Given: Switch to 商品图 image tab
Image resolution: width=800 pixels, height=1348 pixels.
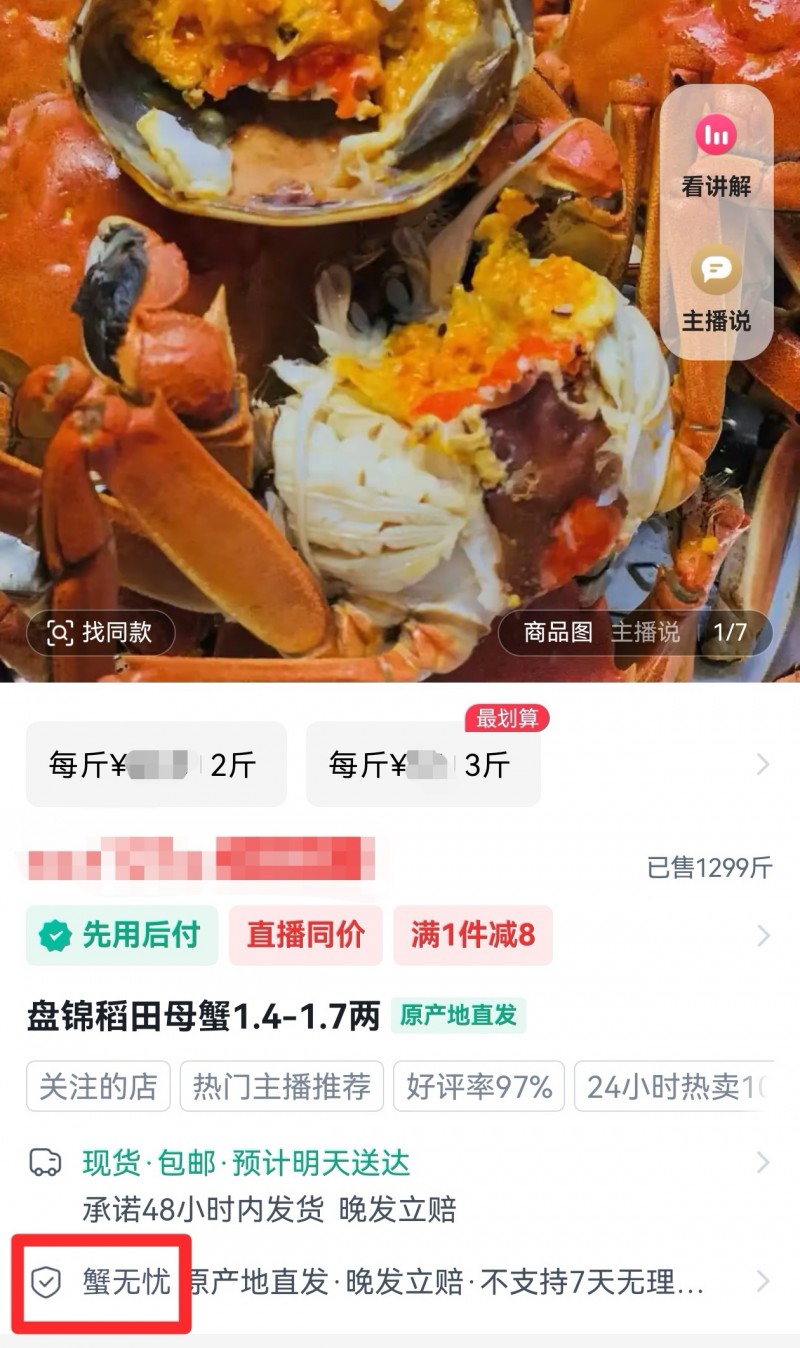Looking at the screenshot, I should point(557,632).
